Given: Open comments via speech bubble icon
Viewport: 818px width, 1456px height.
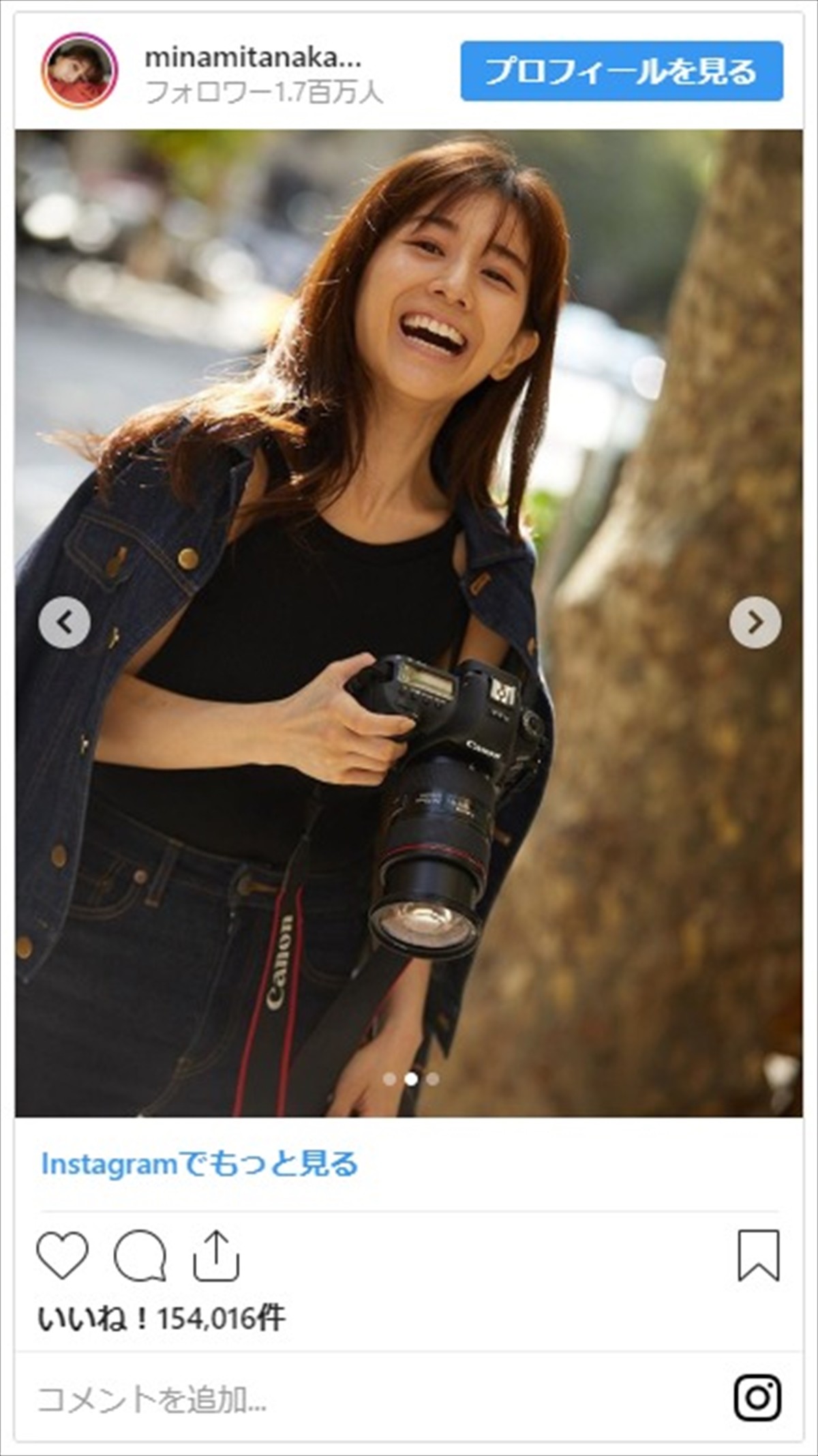Looking at the screenshot, I should pyautogui.click(x=140, y=1256).
